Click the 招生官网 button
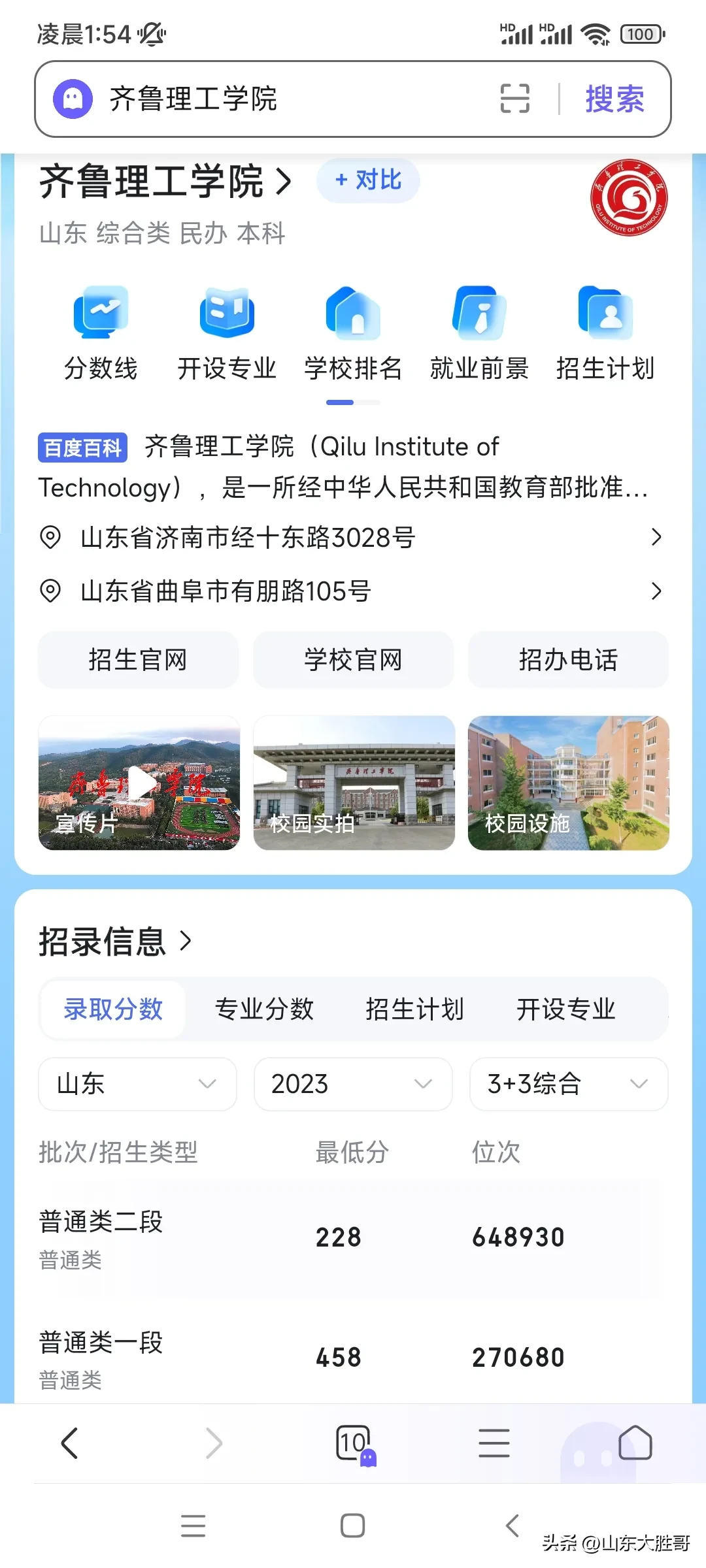Image resolution: width=706 pixels, height=1568 pixels. (139, 660)
